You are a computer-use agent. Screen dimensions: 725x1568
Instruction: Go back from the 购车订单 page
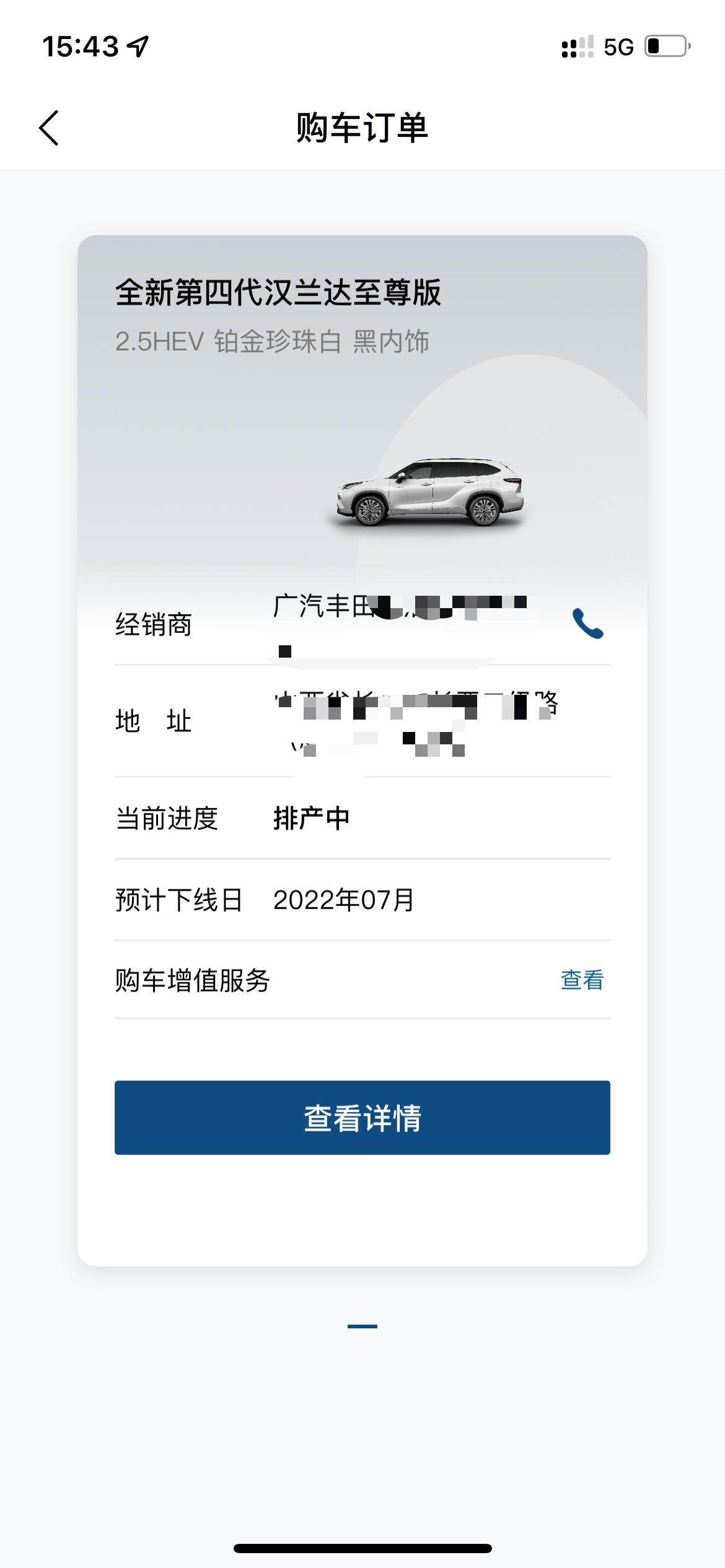pos(49,128)
